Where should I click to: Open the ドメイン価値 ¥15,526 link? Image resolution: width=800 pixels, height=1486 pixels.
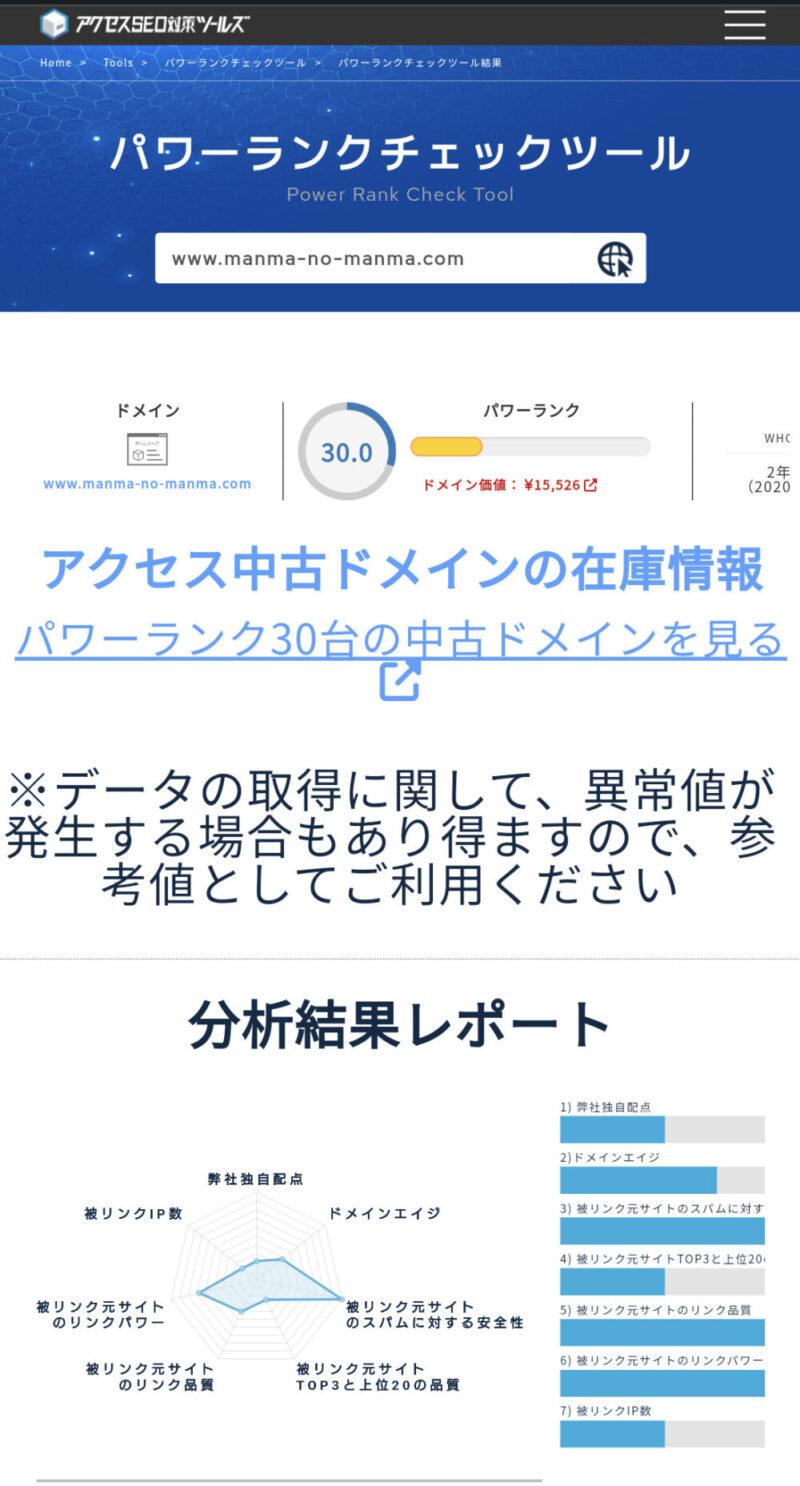click(x=510, y=485)
